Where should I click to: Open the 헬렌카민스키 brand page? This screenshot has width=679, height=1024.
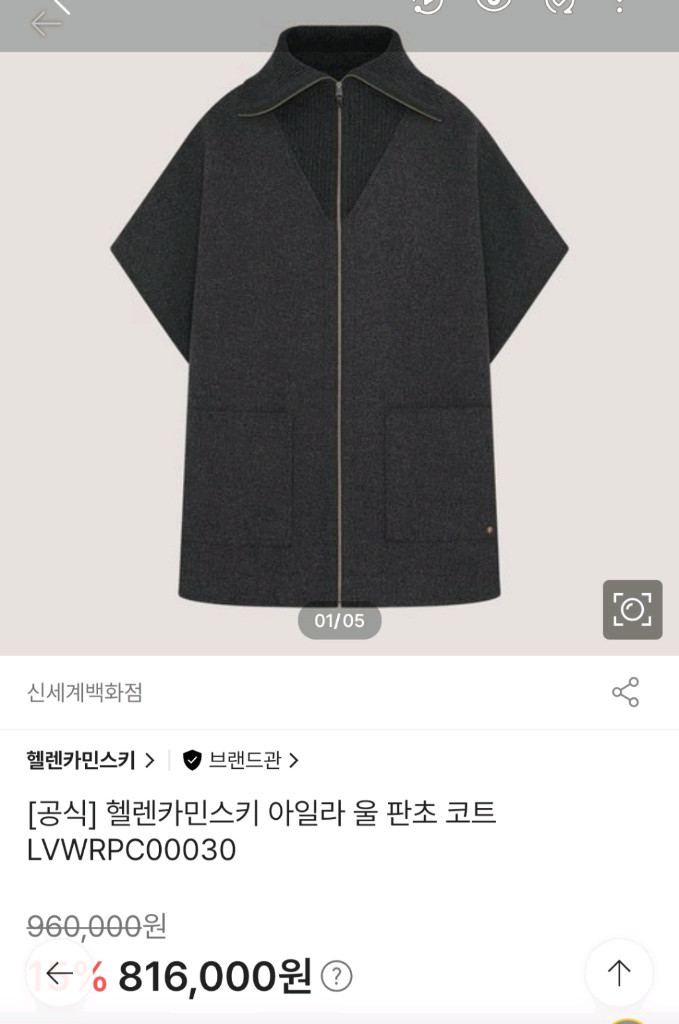pos(90,760)
